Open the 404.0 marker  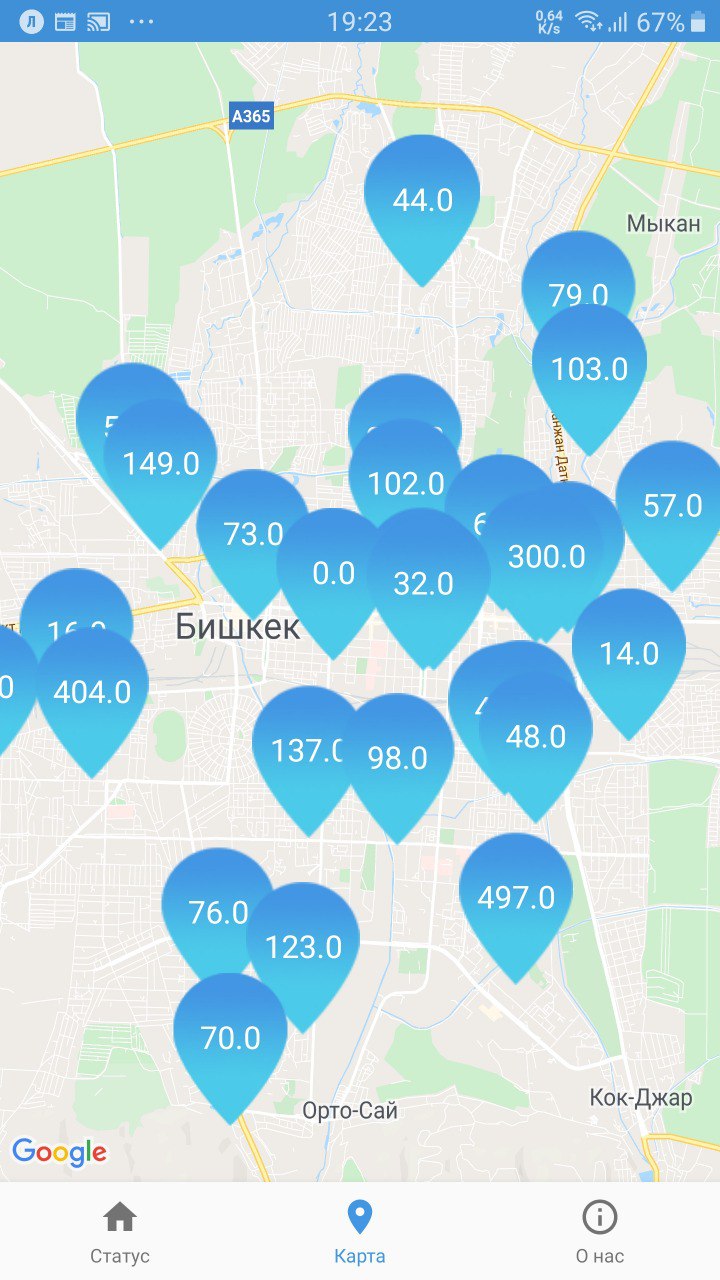[x=92, y=692]
